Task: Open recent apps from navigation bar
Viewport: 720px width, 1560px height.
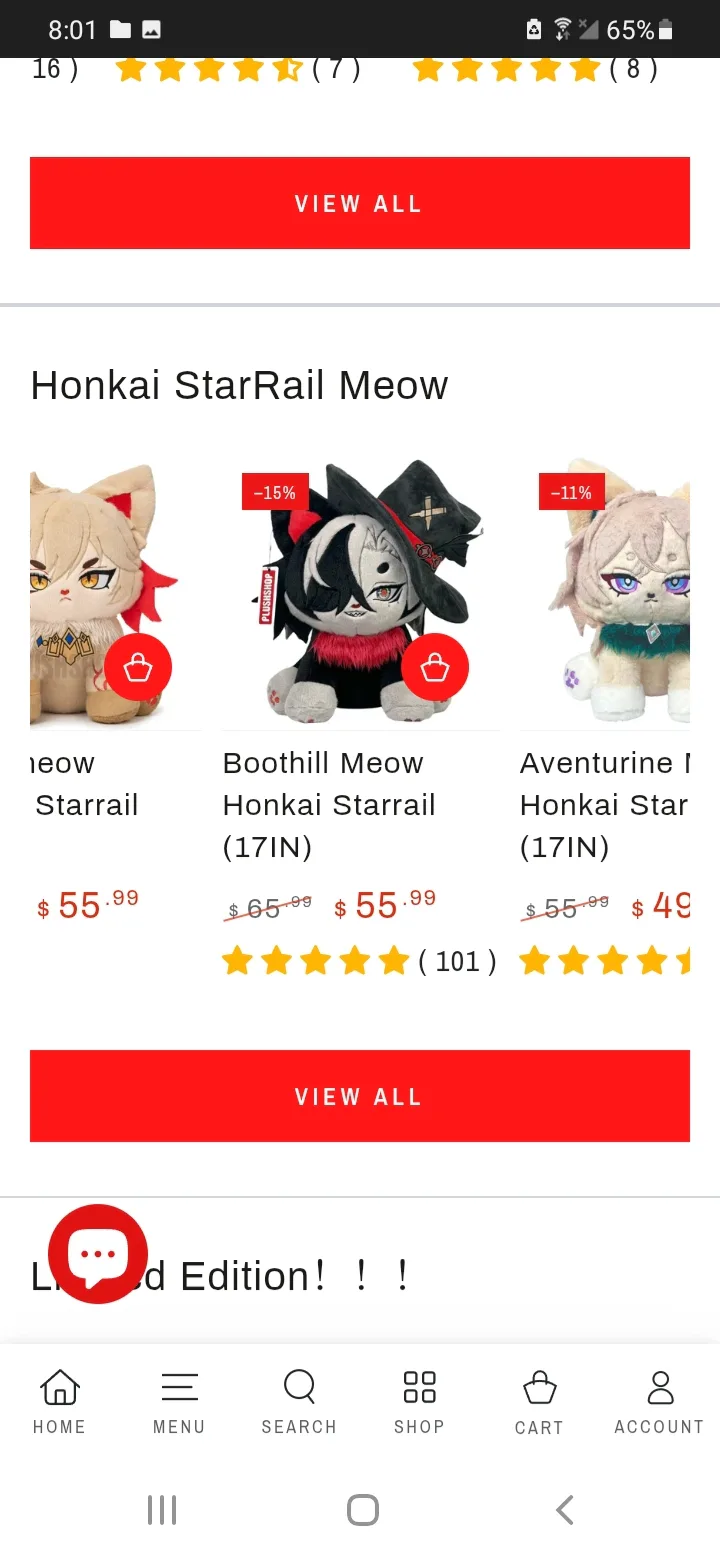Action: (162, 1509)
